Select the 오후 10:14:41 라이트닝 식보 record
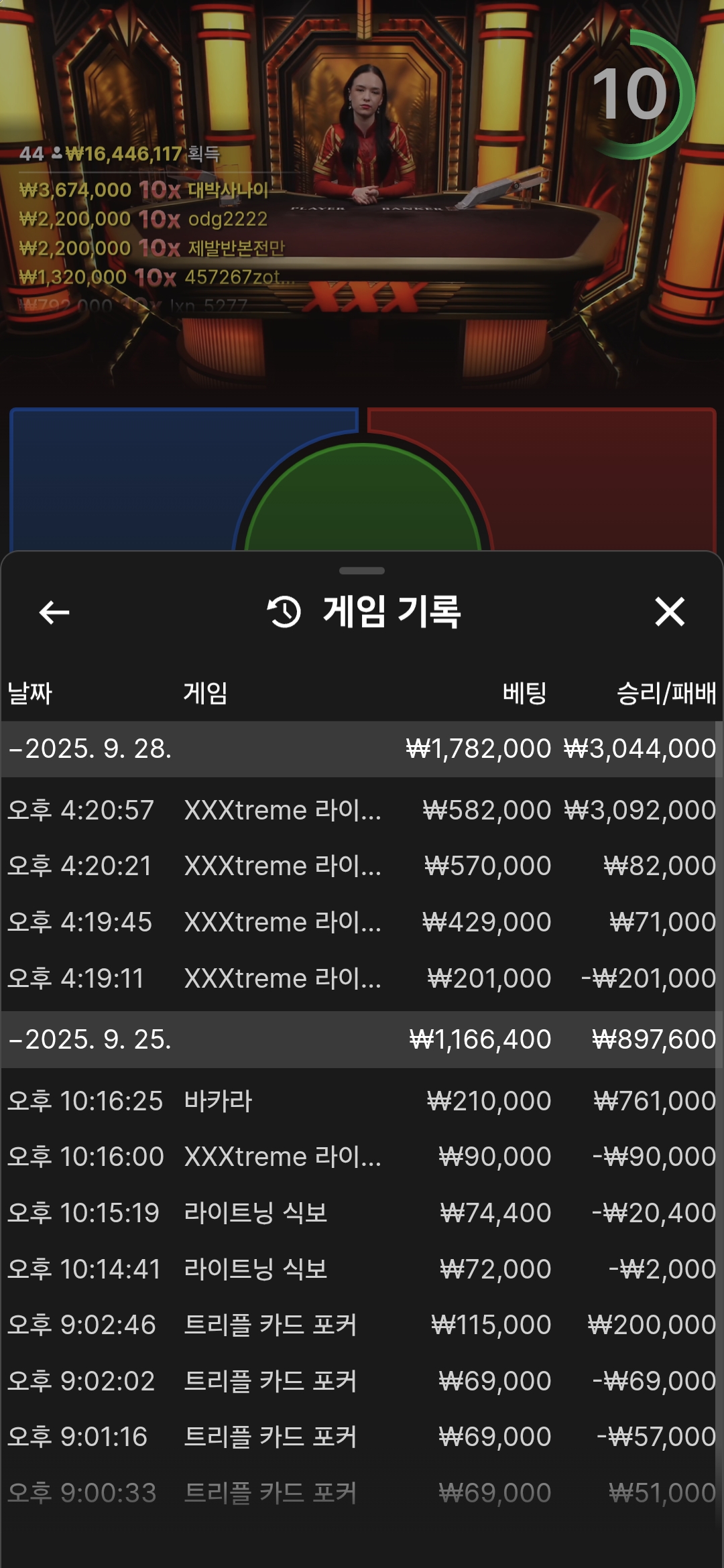The width and height of the screenshot is (724, 1568). pos(361,1269)
